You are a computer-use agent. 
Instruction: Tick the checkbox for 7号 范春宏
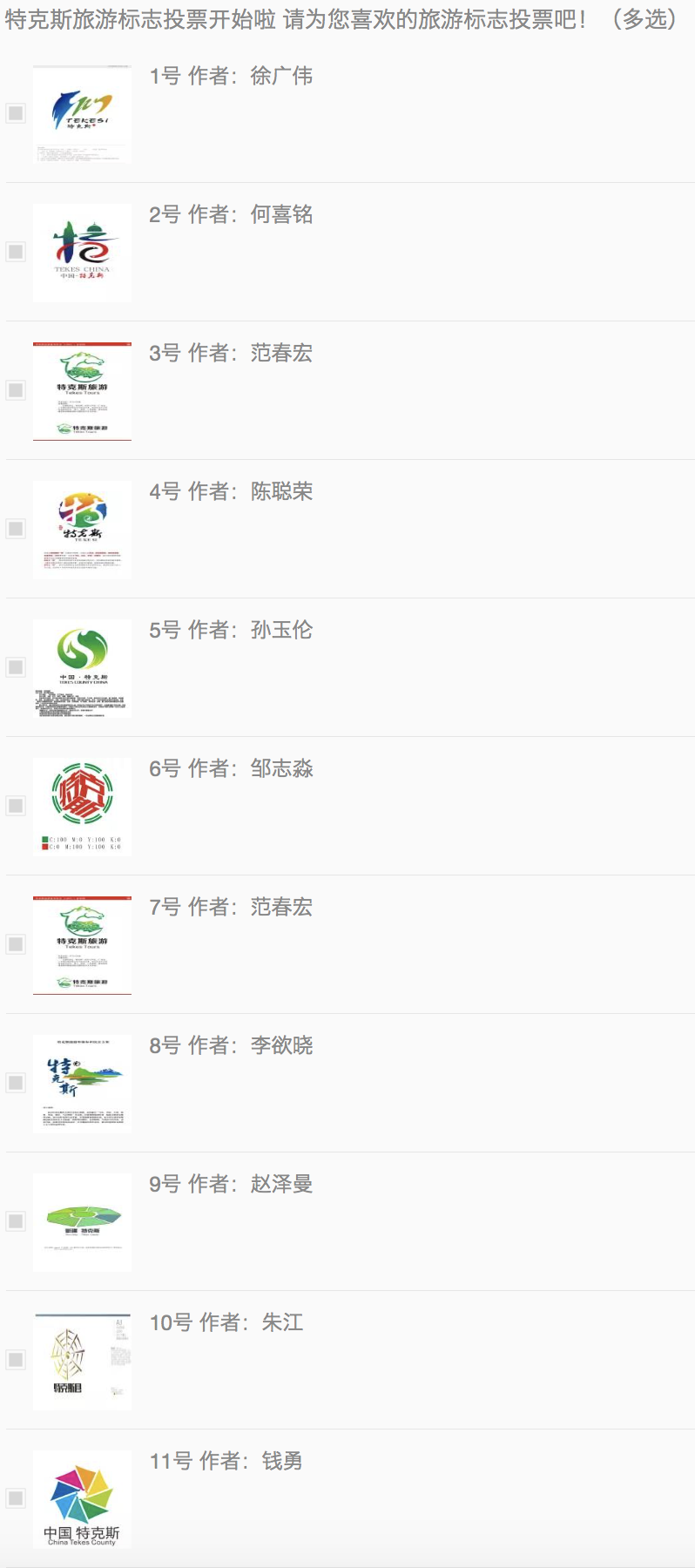(16, 944)
